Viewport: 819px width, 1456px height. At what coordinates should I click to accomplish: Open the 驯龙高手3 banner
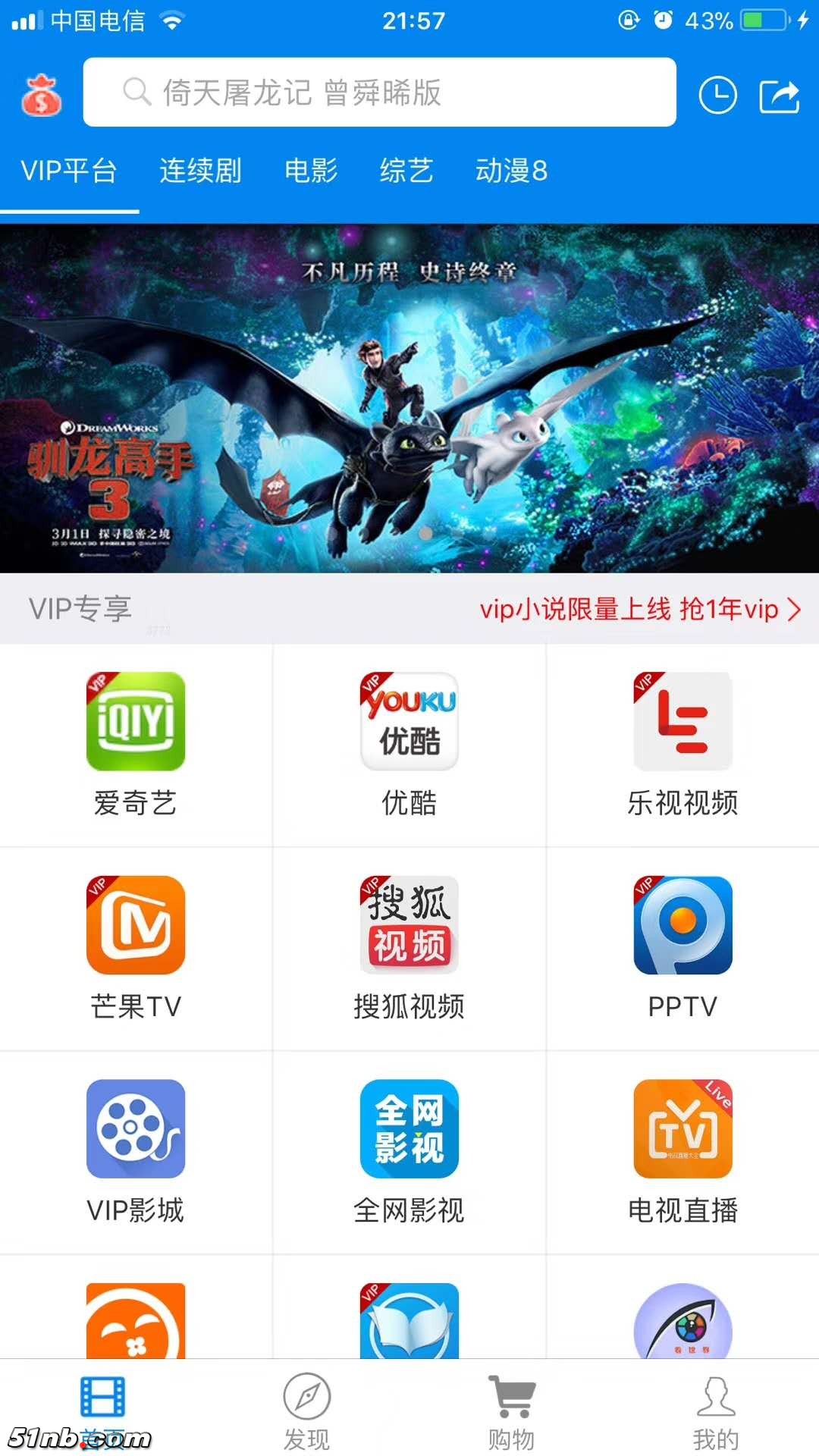(x=409, y=398)
